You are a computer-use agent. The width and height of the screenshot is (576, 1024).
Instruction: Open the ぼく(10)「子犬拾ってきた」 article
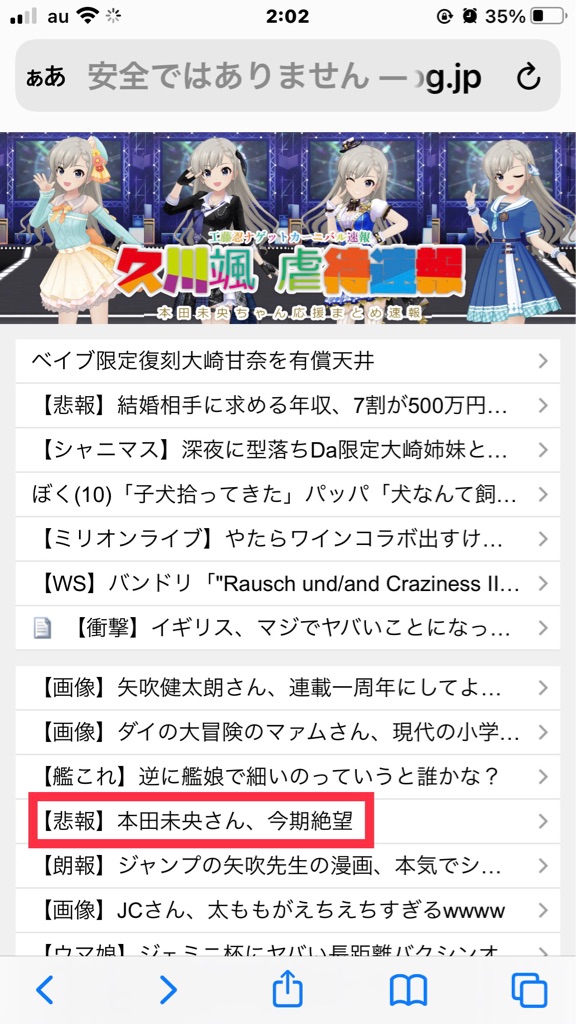click(x=288, y=494)
